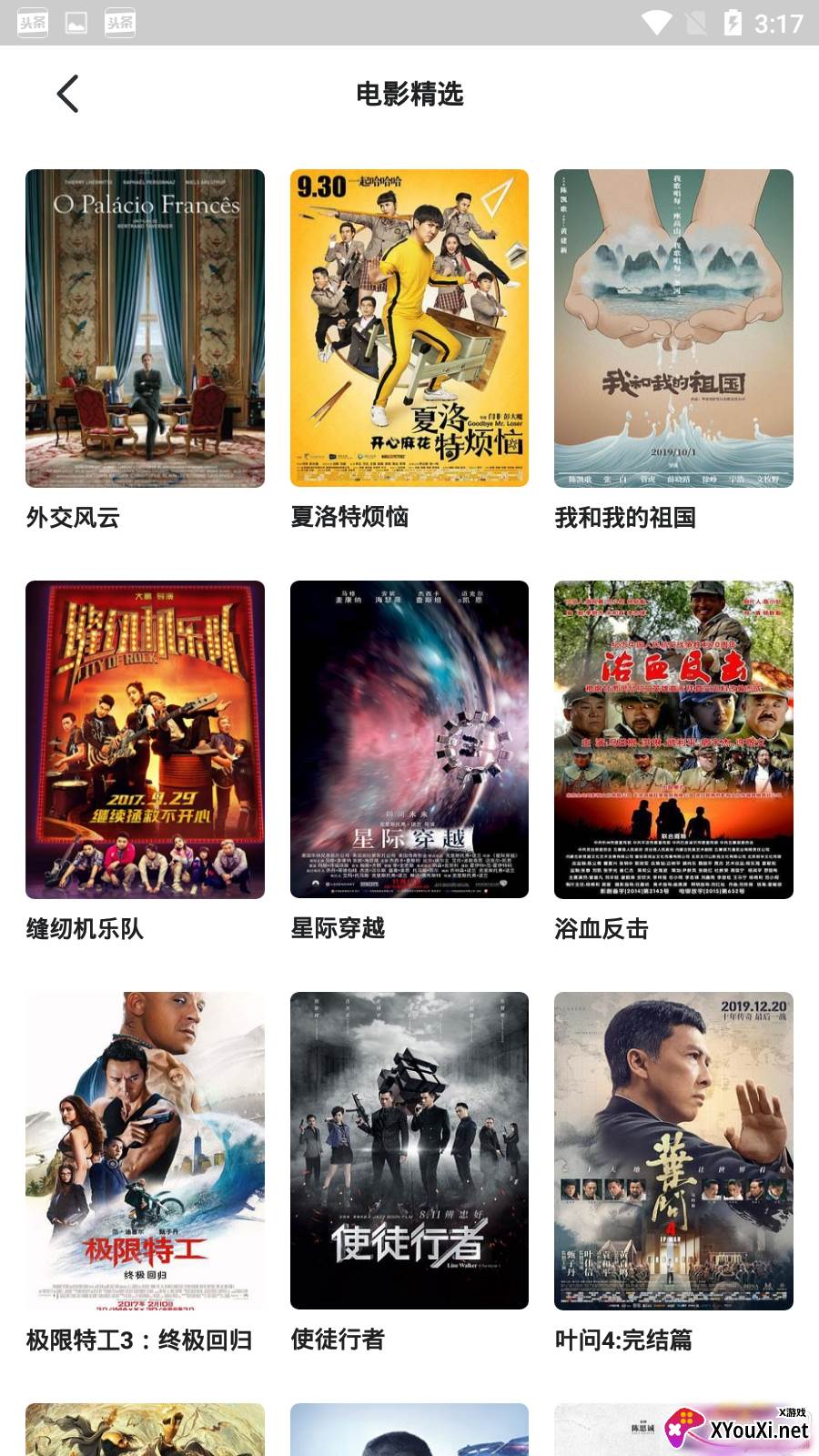Open the movie 外交风云
The image size is (819, 1456).
145,329
